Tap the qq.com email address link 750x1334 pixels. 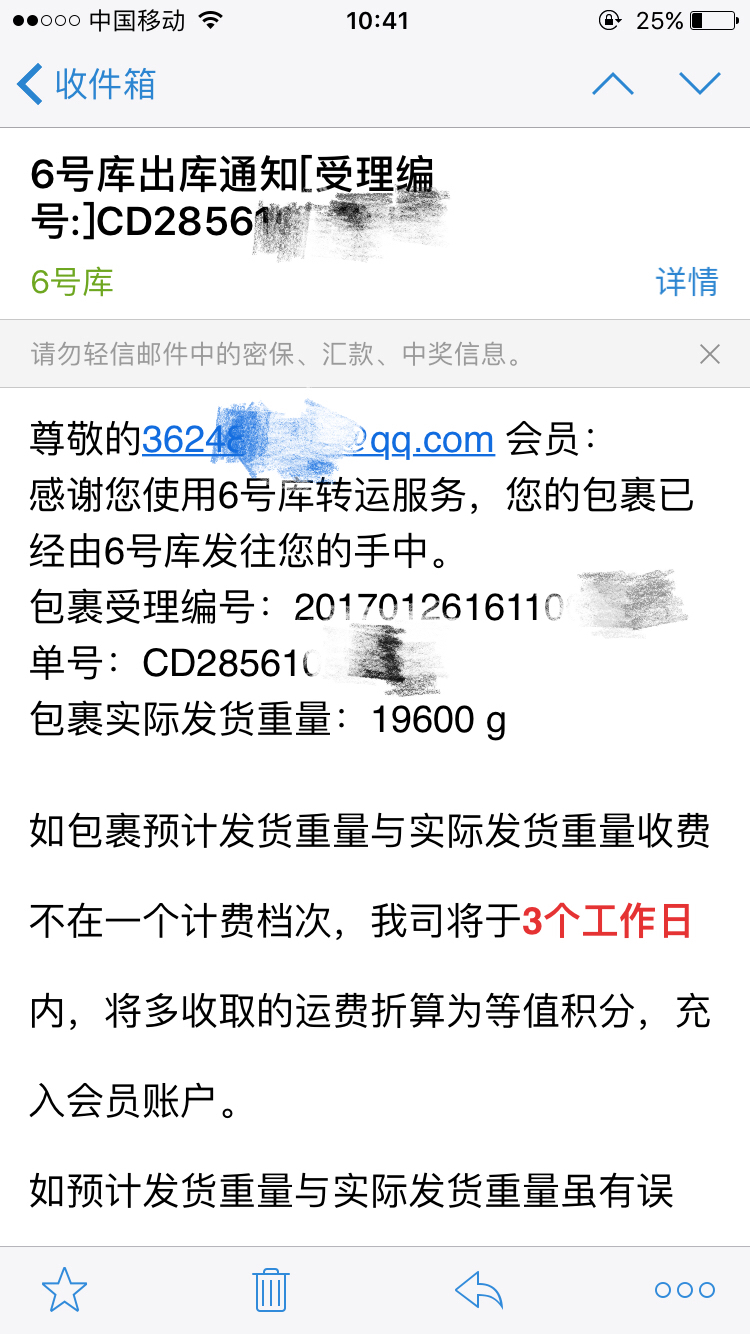319,438
